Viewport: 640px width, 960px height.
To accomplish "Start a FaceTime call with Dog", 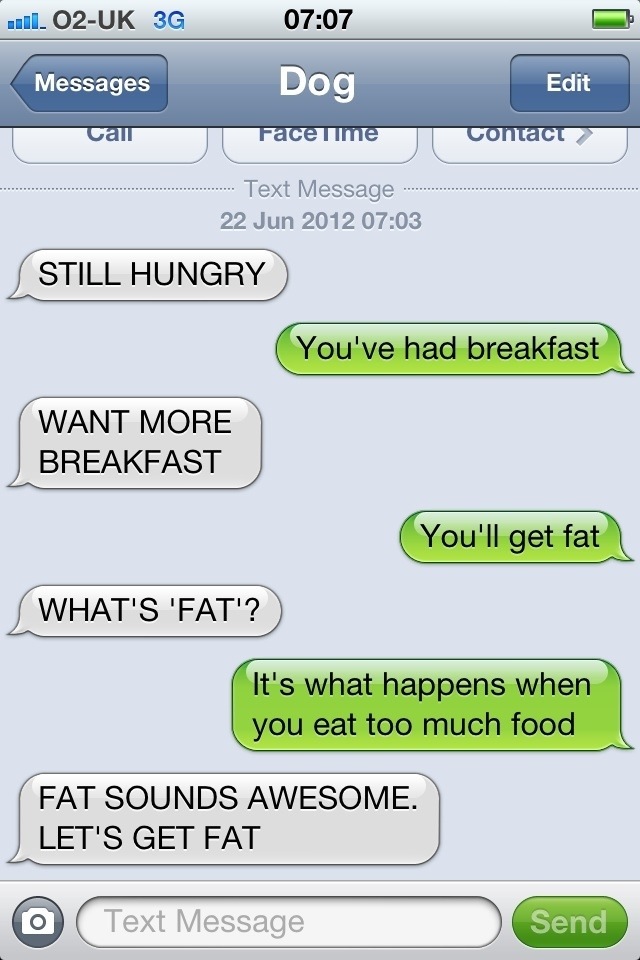I will (x=319, y=141).
